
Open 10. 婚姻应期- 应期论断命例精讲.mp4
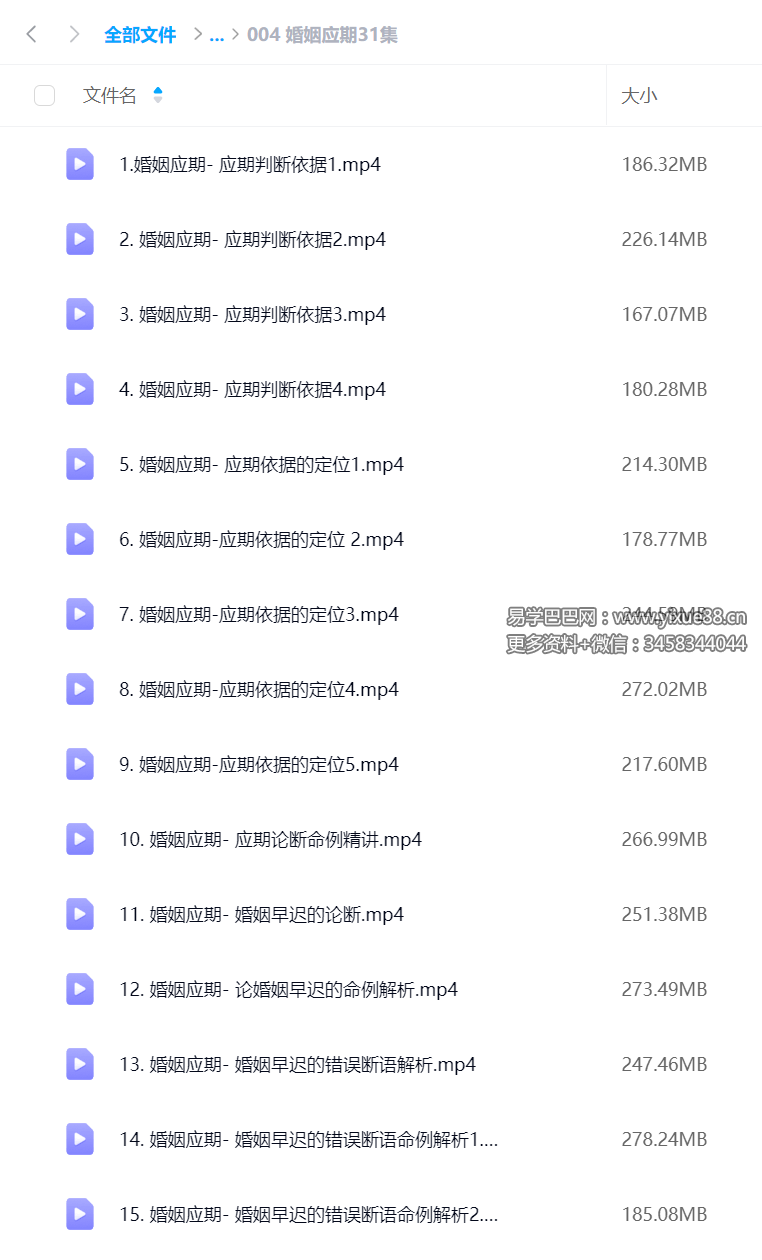[270, 839]
